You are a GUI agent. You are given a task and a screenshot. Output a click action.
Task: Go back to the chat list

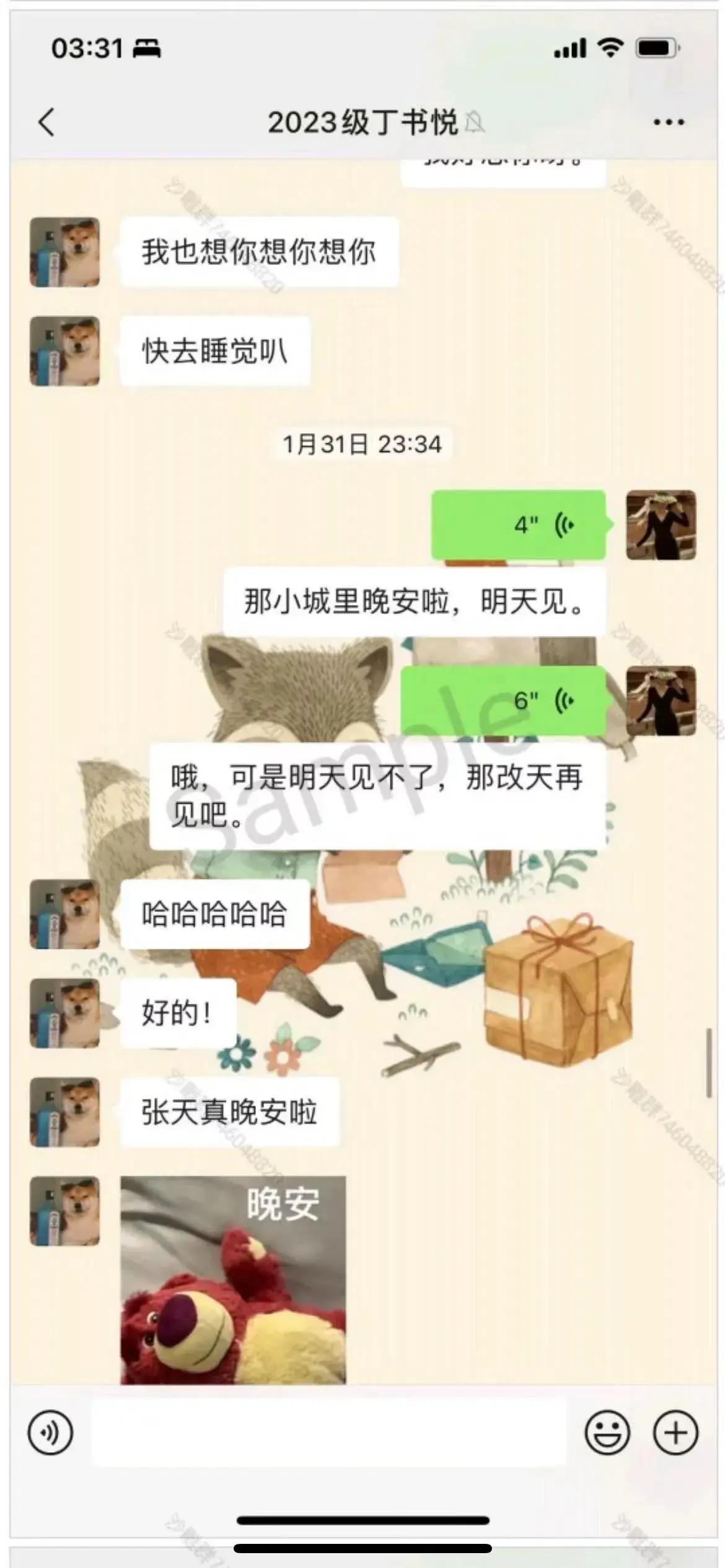point(46,122)
